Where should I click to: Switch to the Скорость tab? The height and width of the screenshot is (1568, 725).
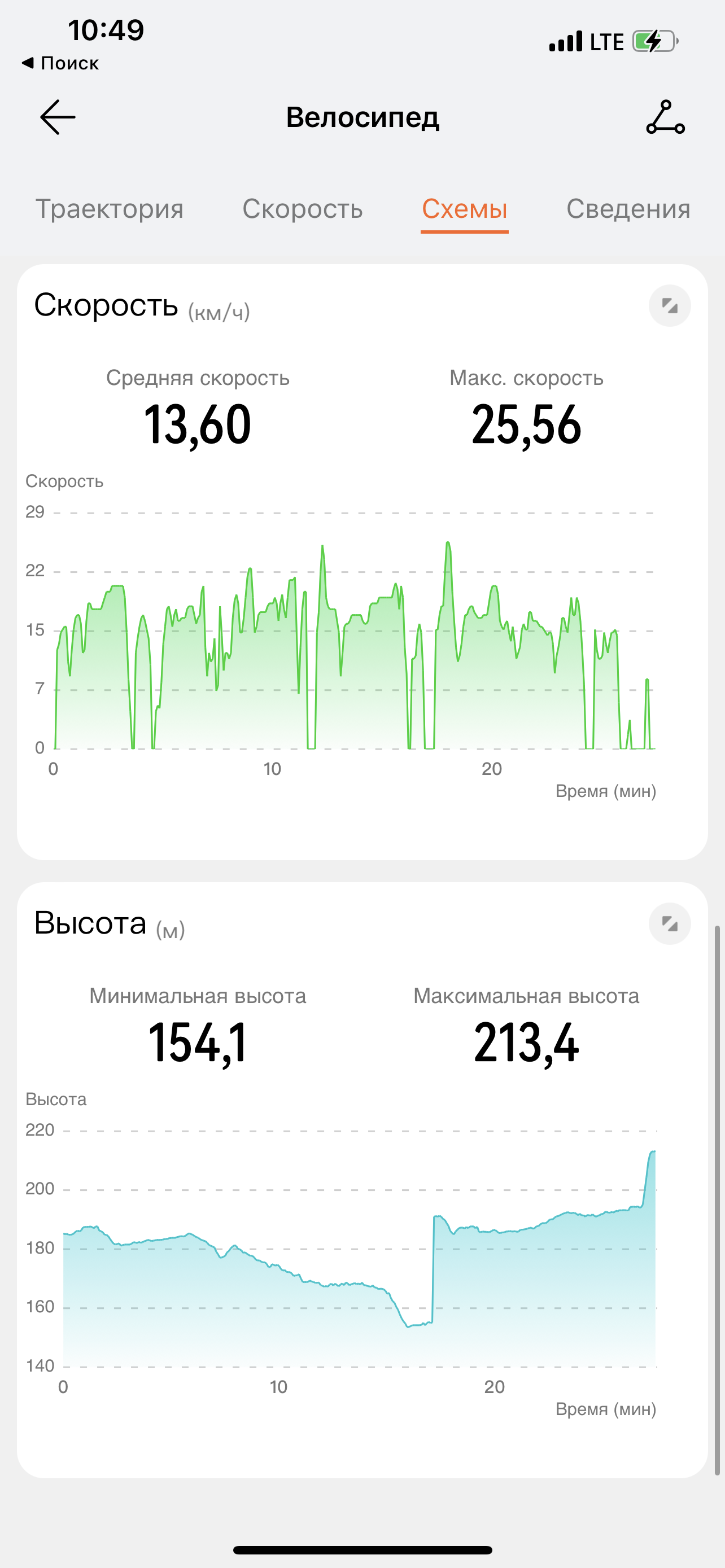[303, 209]
